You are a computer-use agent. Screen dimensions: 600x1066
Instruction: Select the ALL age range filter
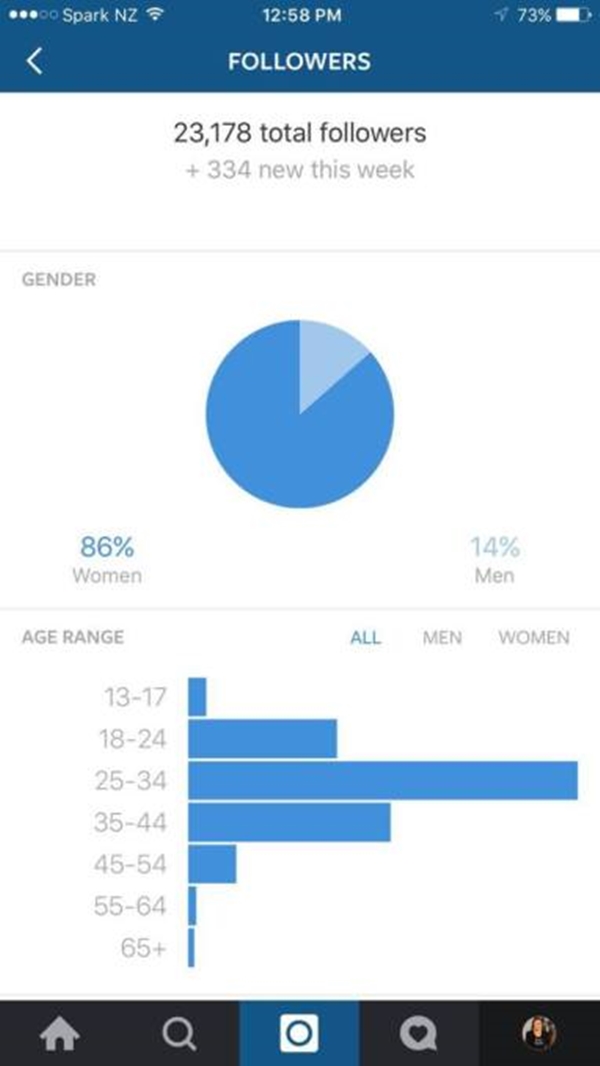coord(366,638)
